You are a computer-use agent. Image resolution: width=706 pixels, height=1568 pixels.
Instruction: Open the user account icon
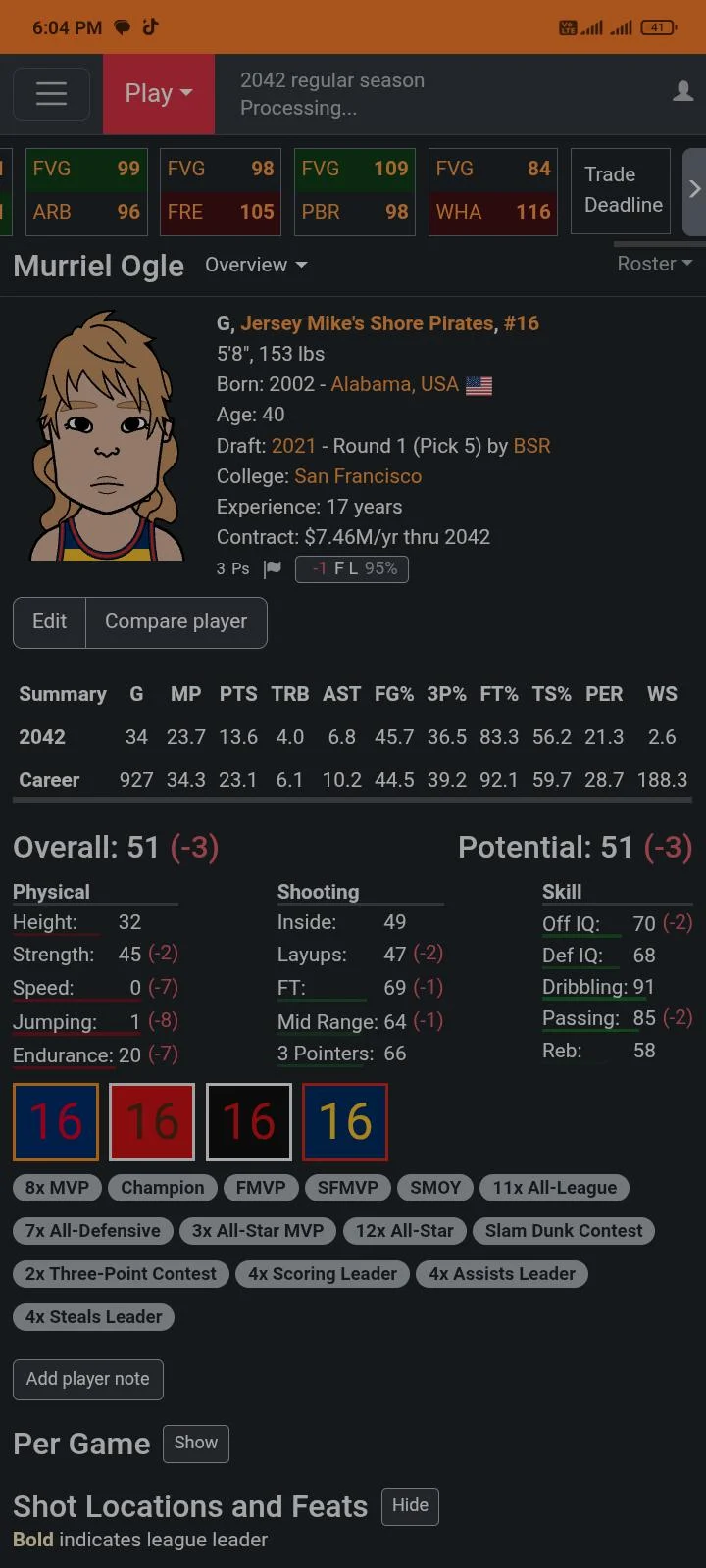(683, 92)
